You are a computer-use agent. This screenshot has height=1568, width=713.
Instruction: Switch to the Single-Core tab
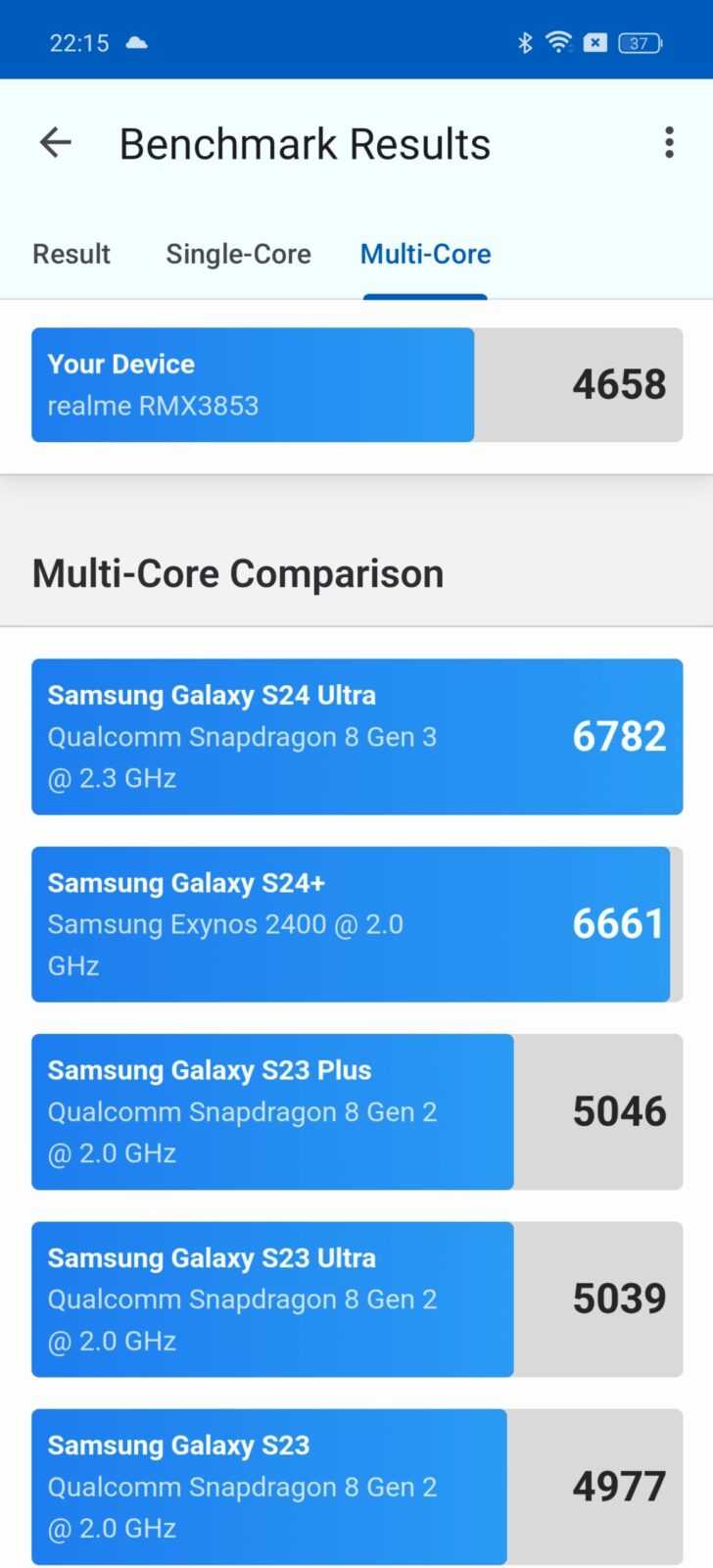tap(238, 254)
